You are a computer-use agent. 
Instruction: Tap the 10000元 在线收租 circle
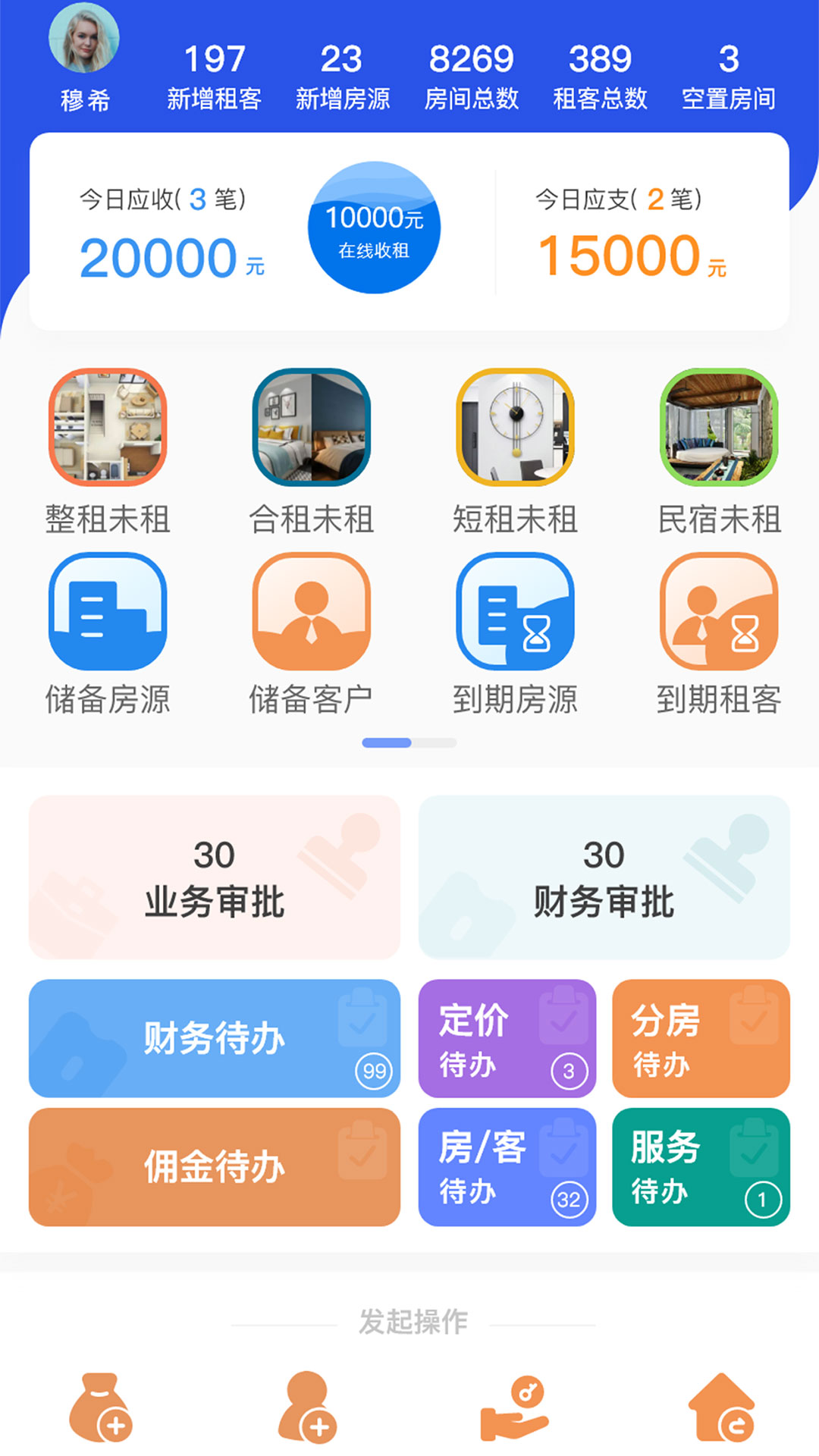click(374, 227)
